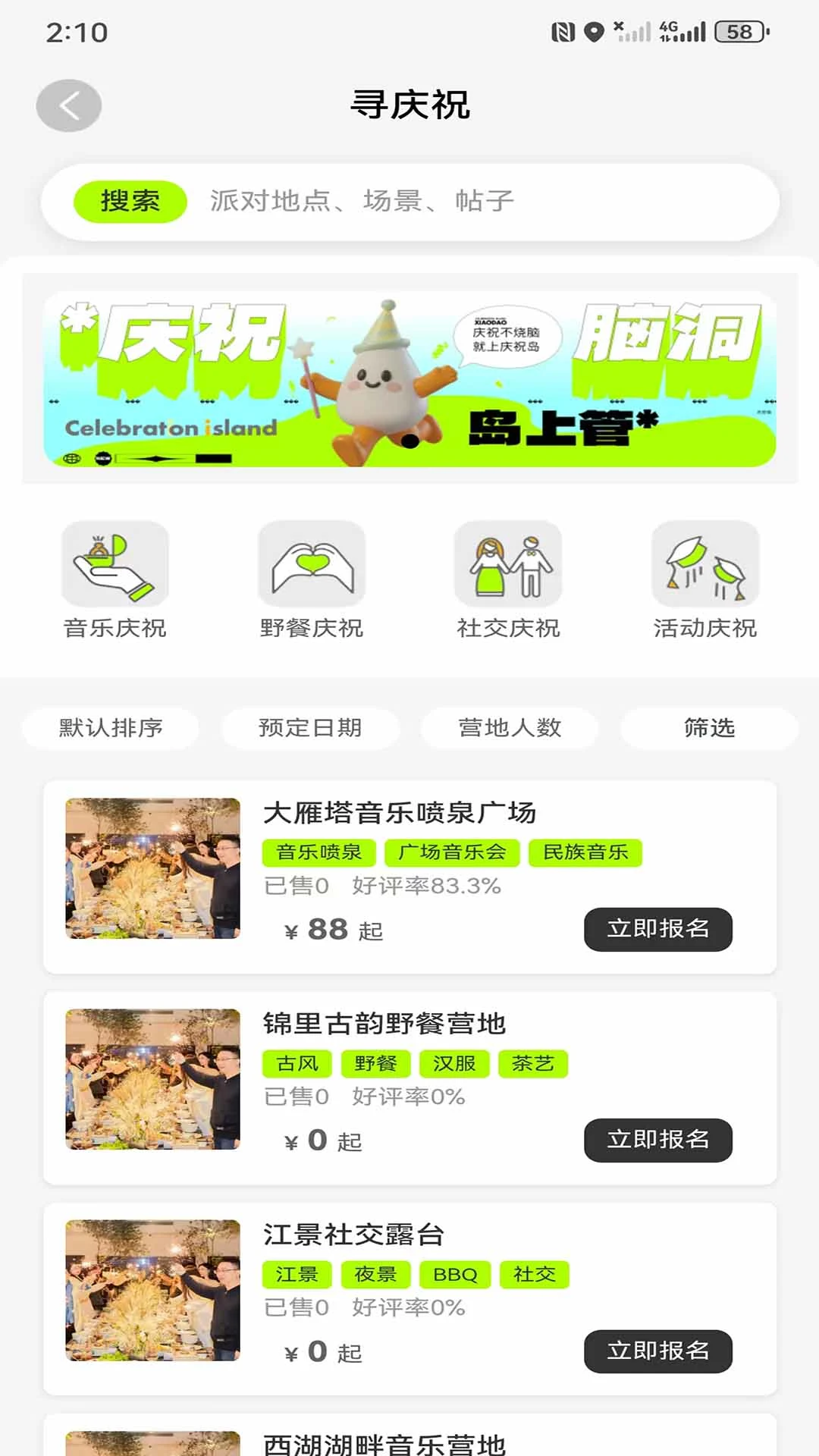Screen dimensions: 819x1456
Task: Sign up now for 锦里古韵野餐营地
Action: pyautogui.click(x=658, y=1140)
